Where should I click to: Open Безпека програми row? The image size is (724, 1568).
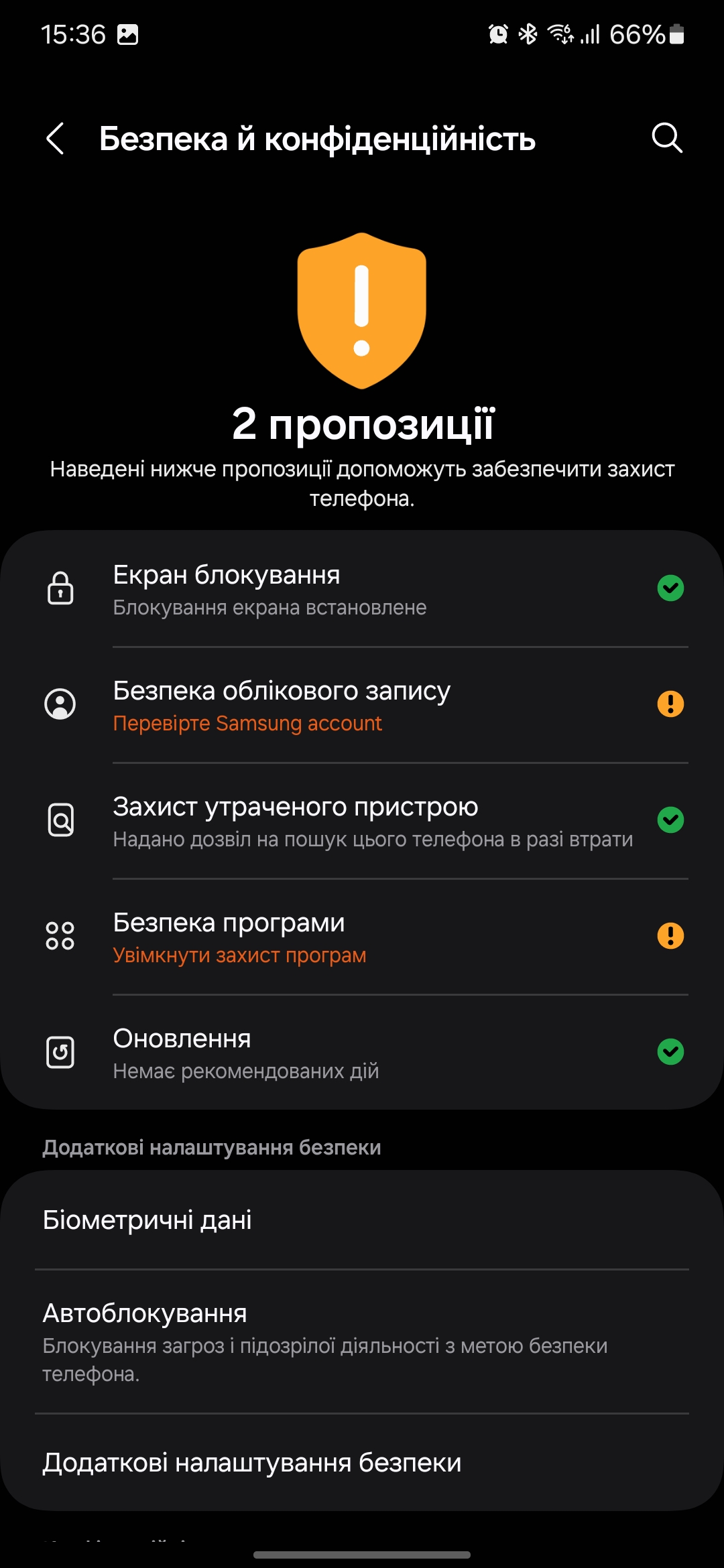coord(362,937)
